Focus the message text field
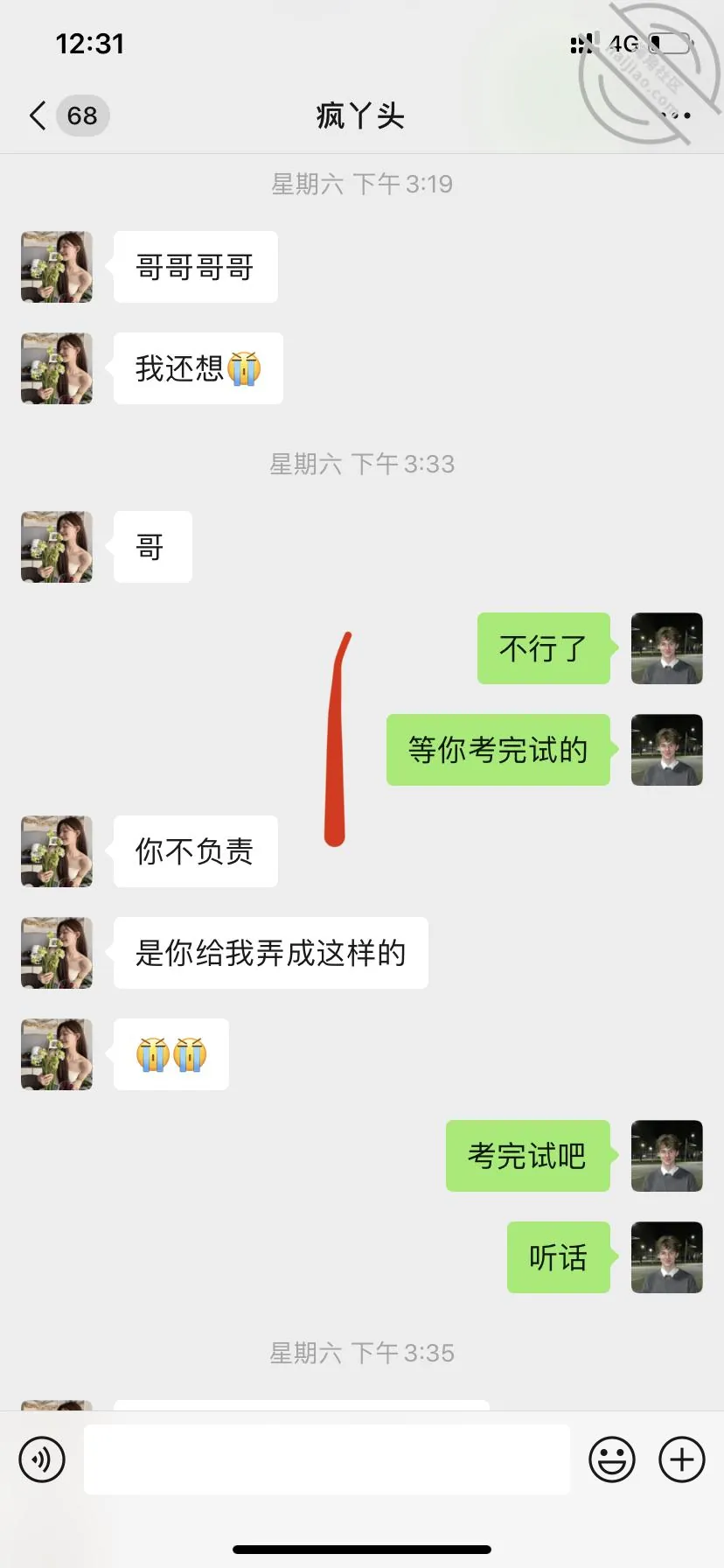The width and height of the screenshot is (724, 1568). (327, 1459)
